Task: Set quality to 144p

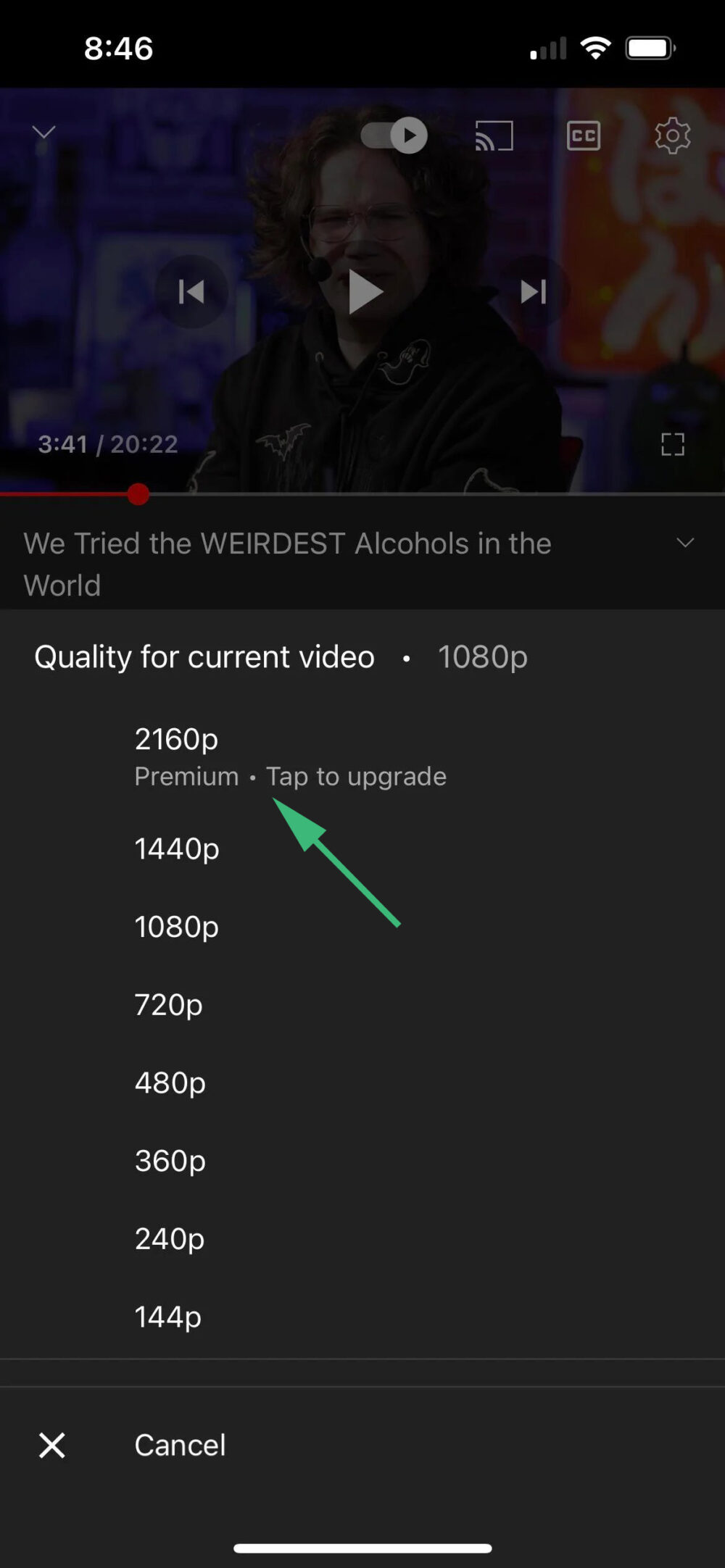Action: click(x=167, y=1317)
